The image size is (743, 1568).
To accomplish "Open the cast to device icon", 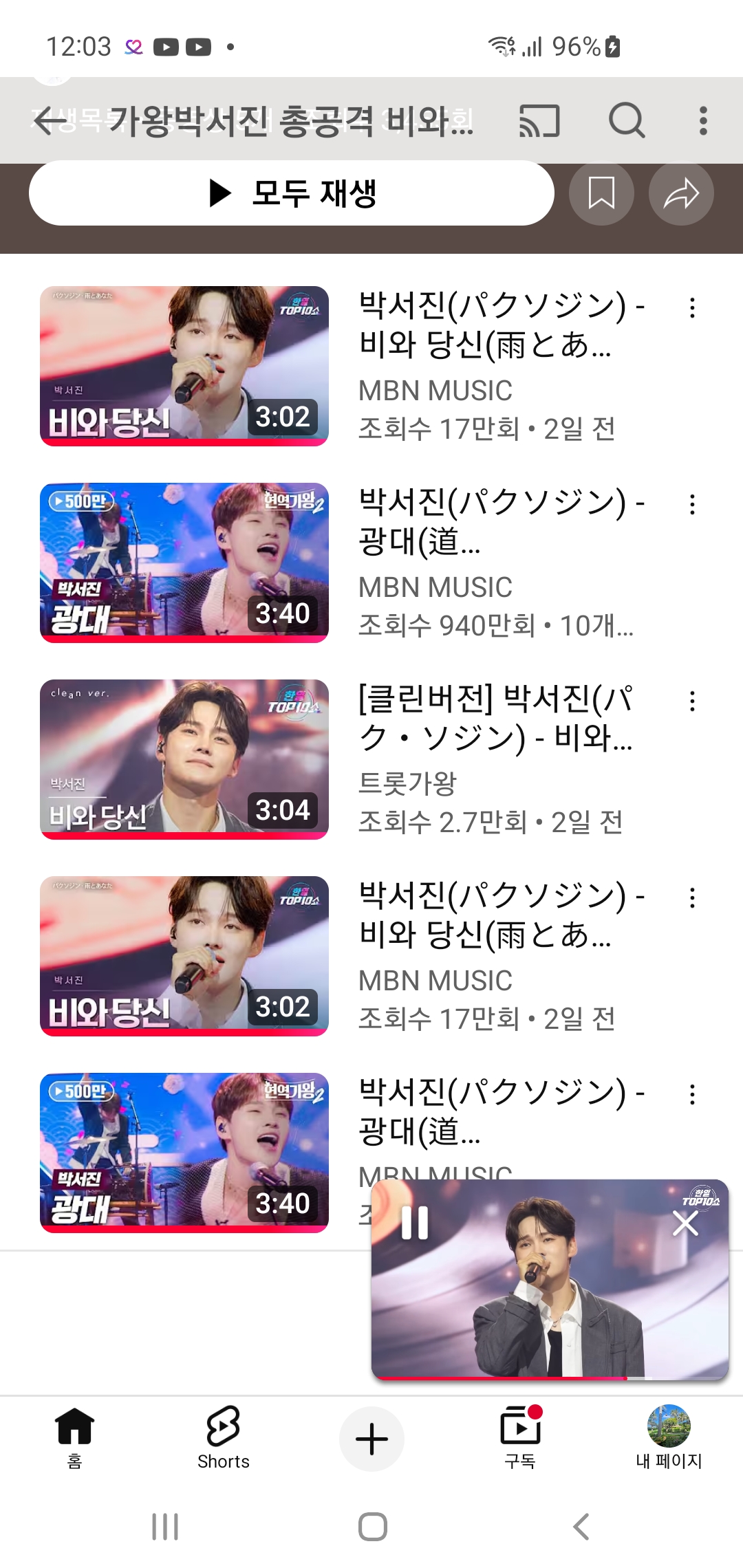I will (539, 121).
